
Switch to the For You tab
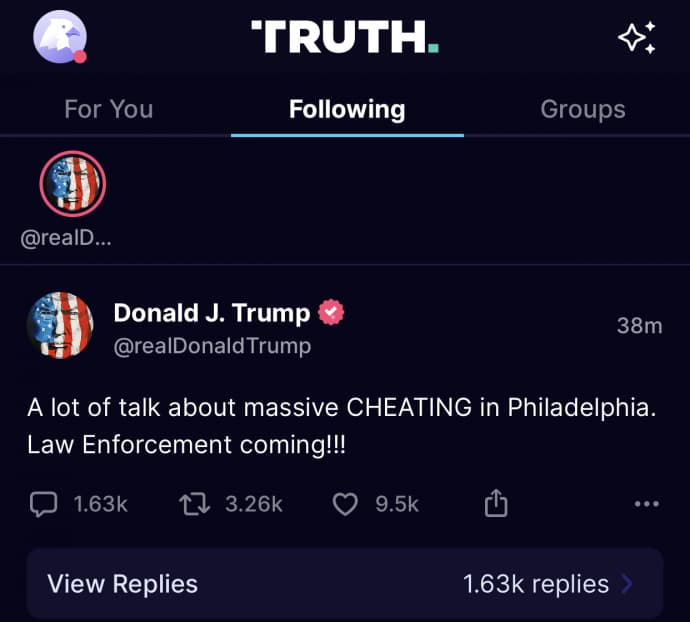pyautogui.click(x=108, y=109)
